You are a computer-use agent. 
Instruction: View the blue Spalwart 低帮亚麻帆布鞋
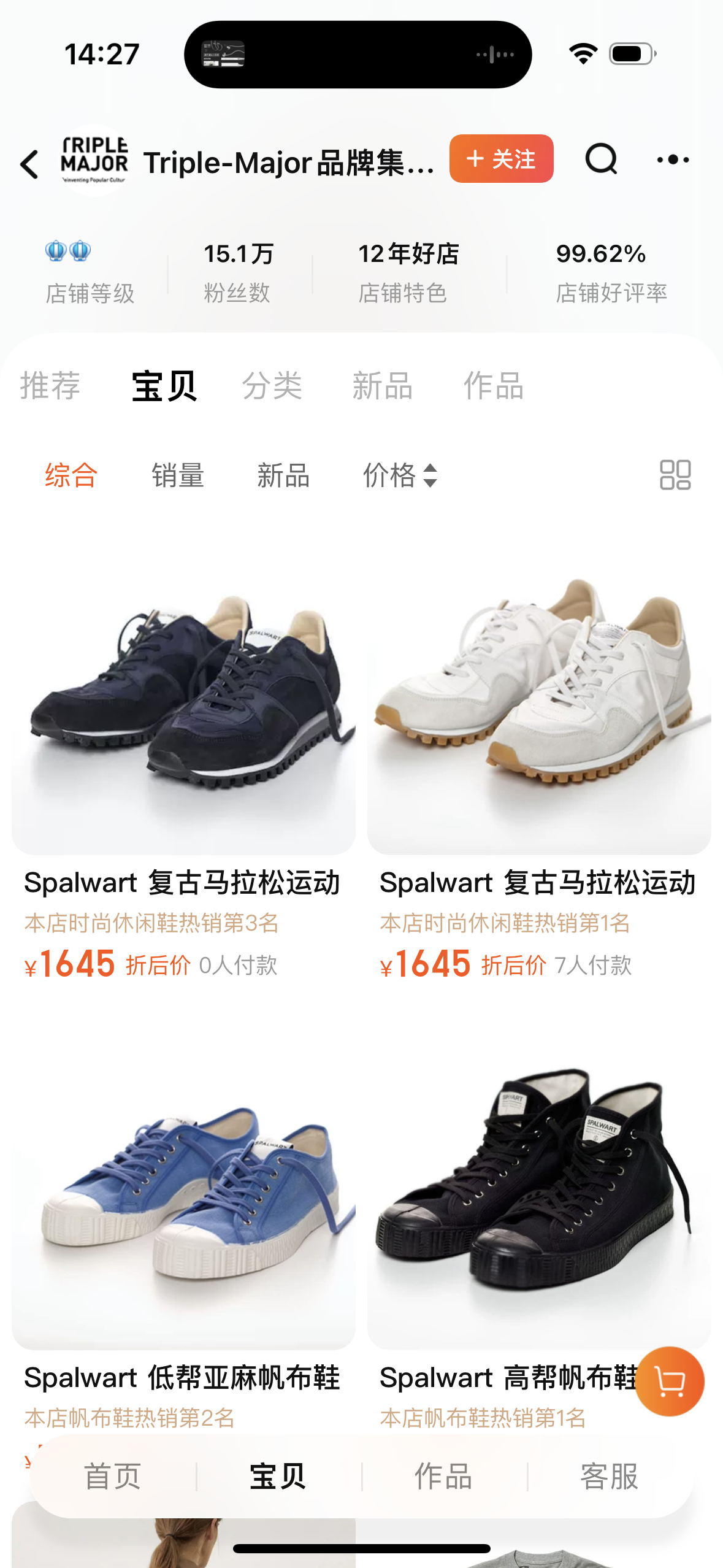[x=183, y=1190]
